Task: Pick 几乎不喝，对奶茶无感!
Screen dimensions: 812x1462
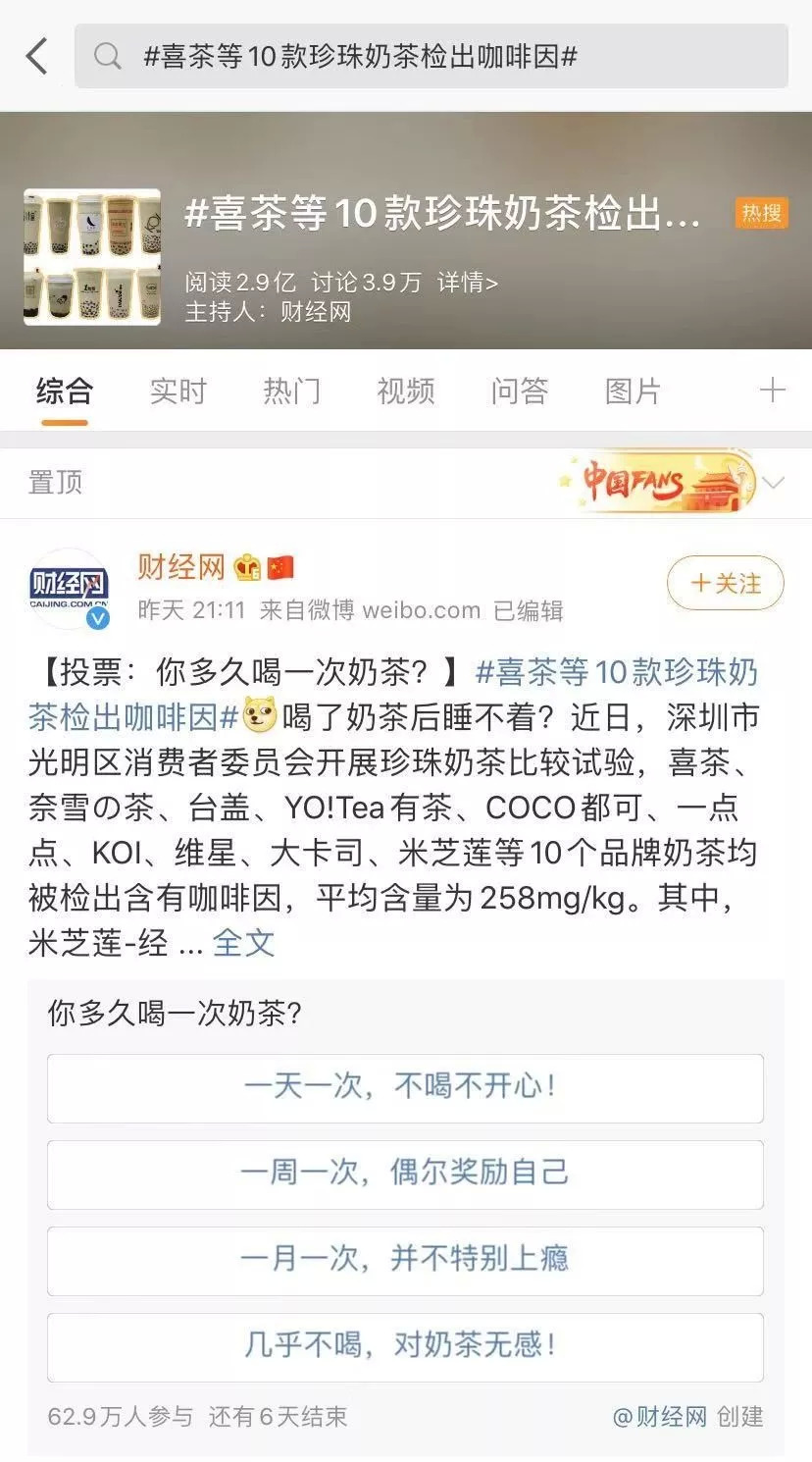Action: [x=405, y=1346]
